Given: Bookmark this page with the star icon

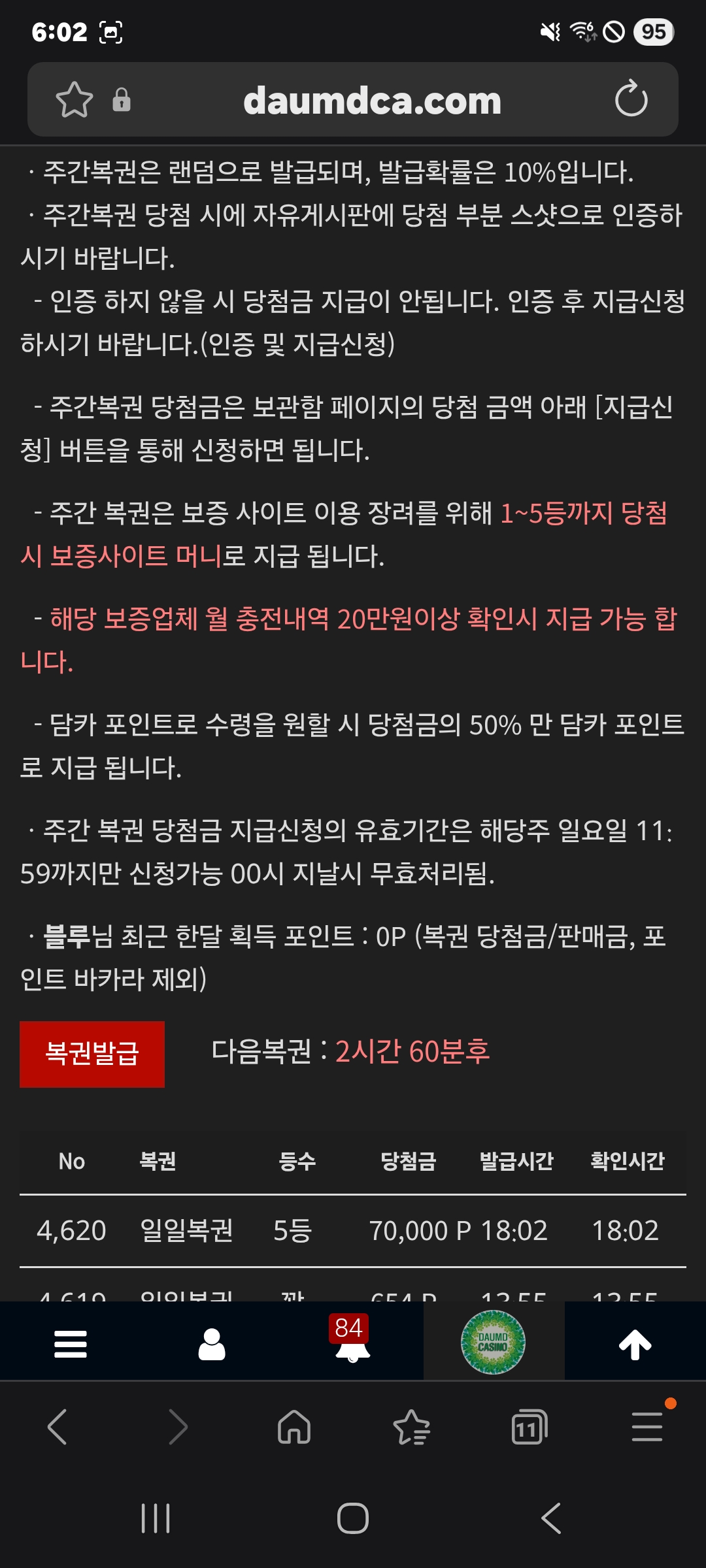Looking at the screenshot, I should point(74,100).
